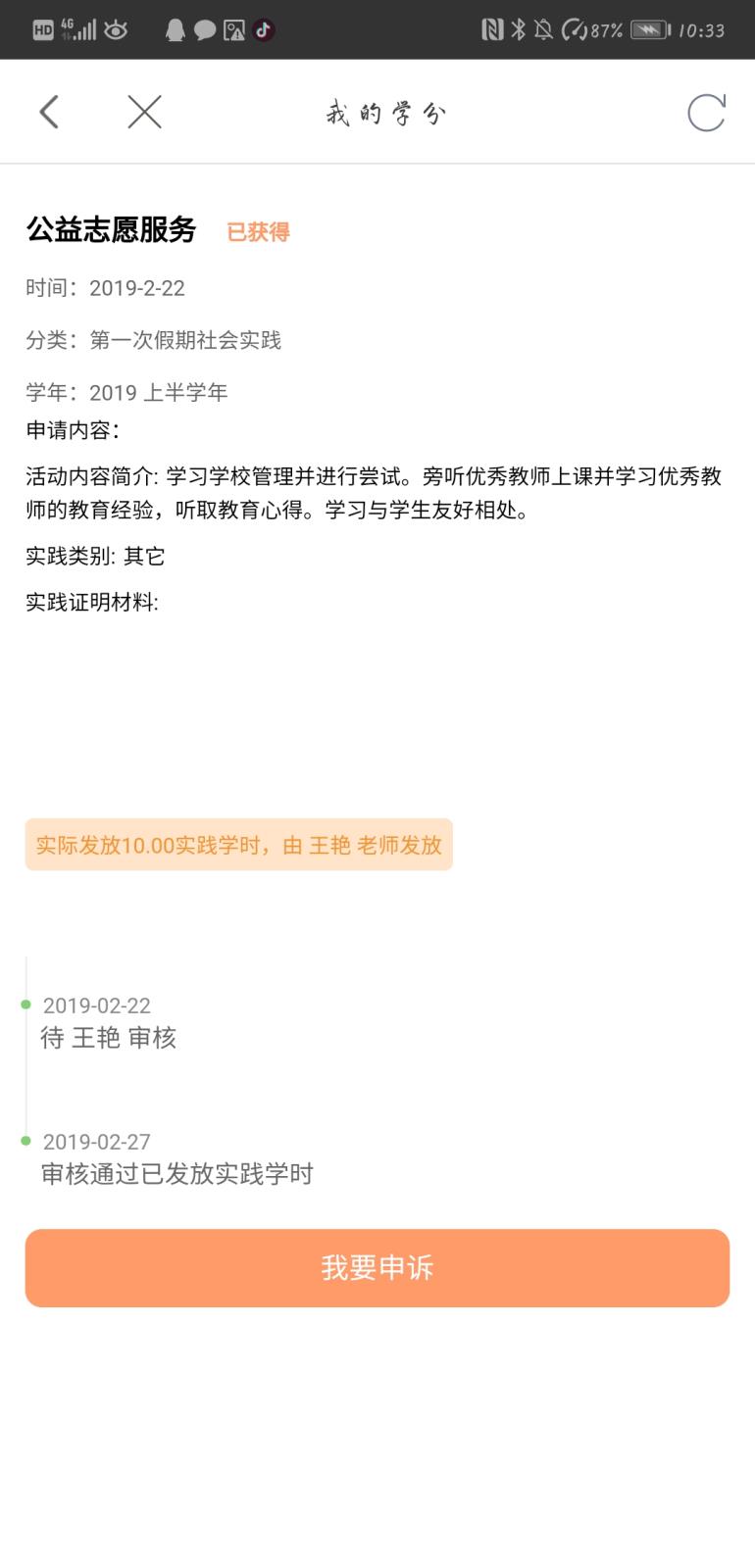The image size is (755, 1568).
Task: Go back using the left arrow
Action: pyautogui.click(x=49, y=113)
